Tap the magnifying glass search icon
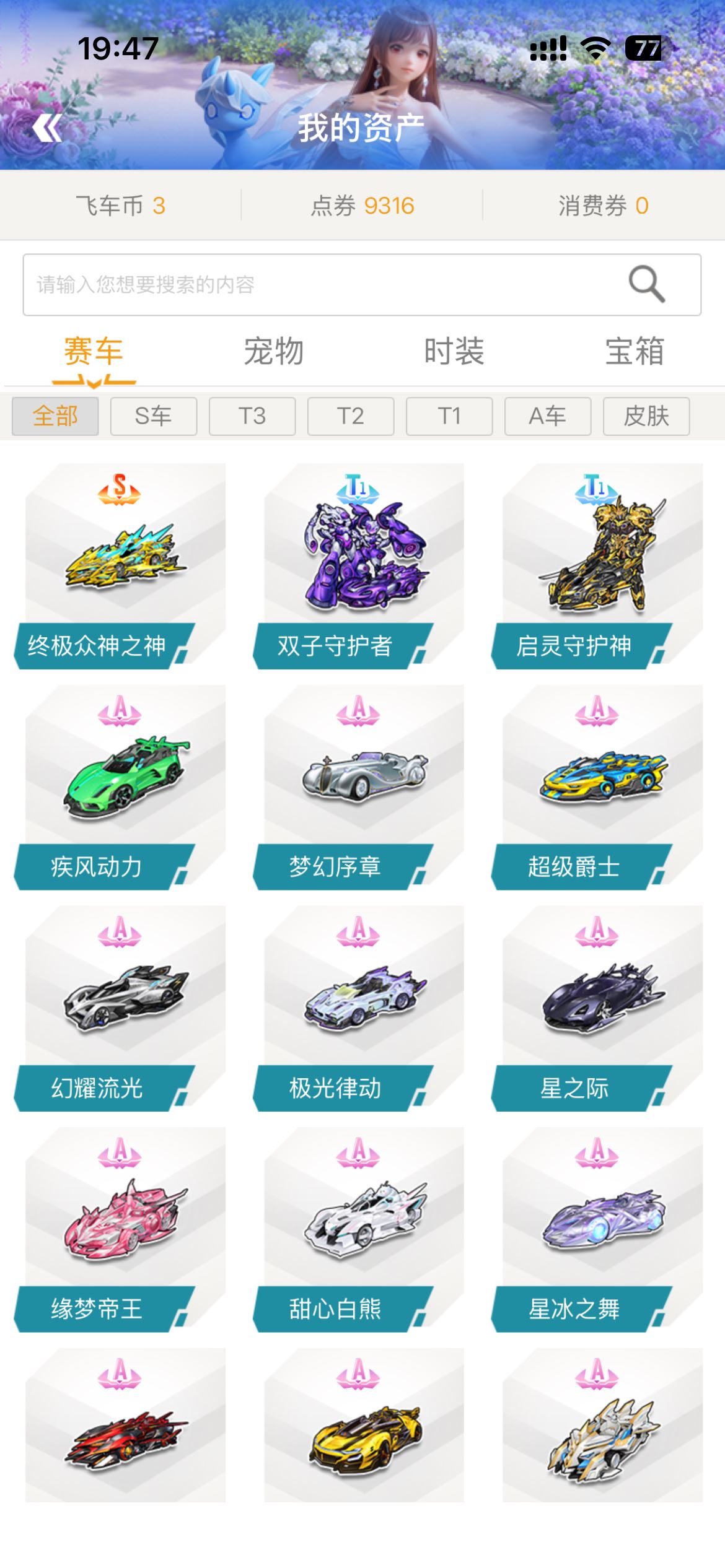The height and width of the screenshot is (1568, 725). (646, 285)
